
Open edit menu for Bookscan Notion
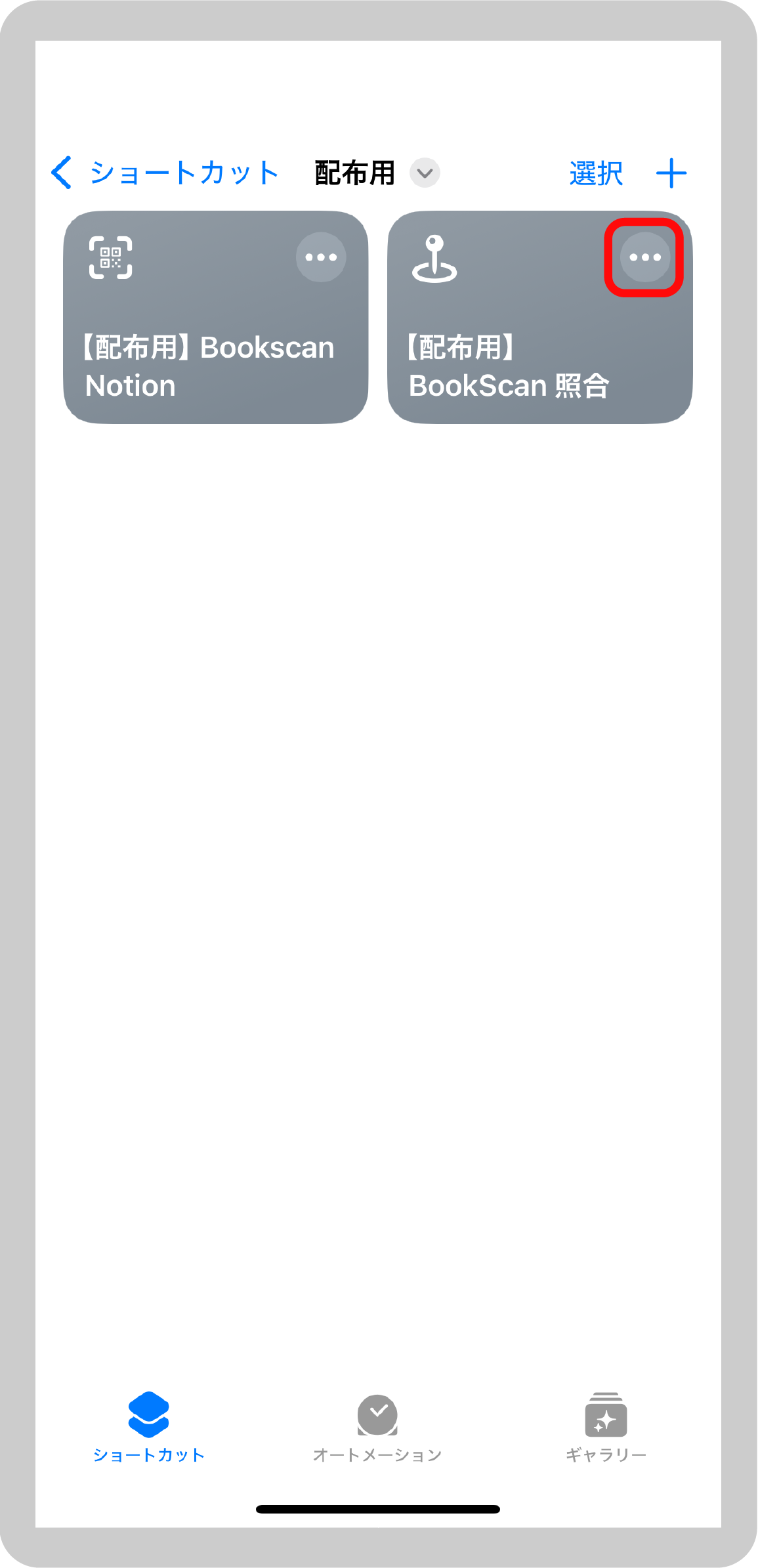321,257
